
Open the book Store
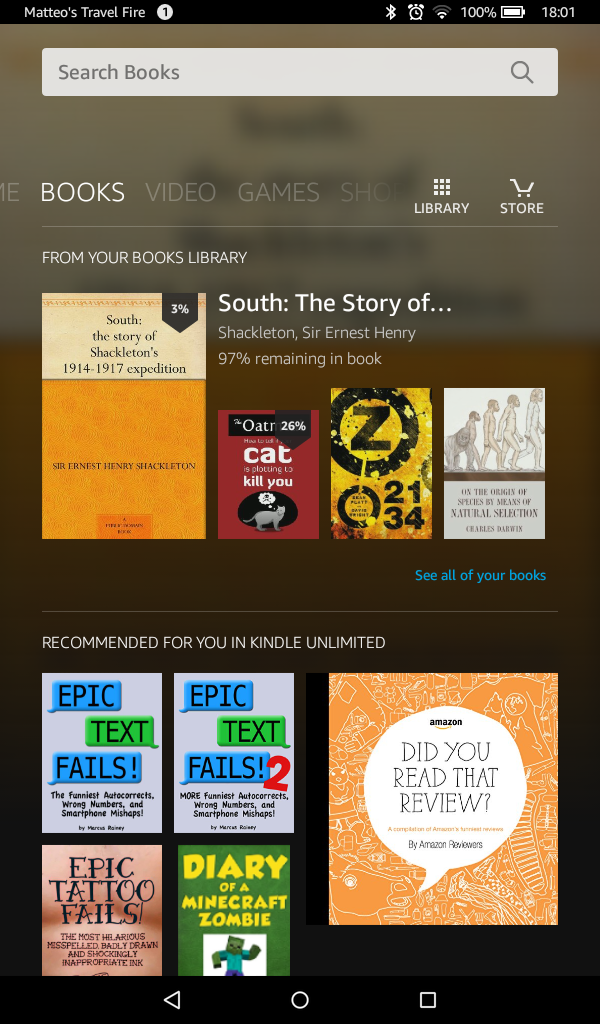click(522, 197)
